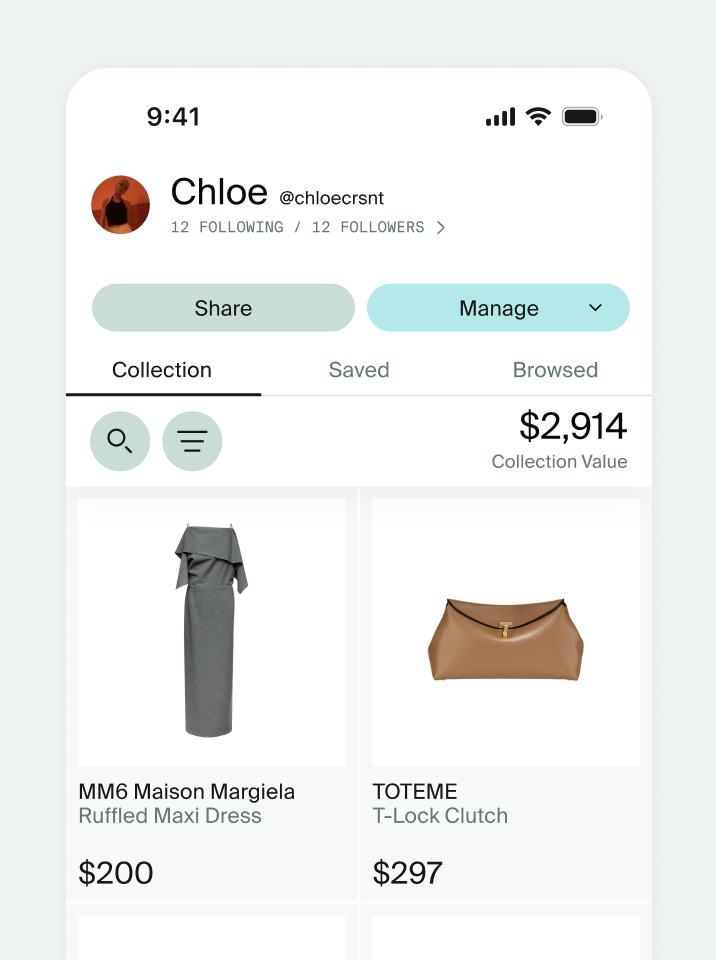The width and height of the screenshot is (716, 960).
Task: Open Chloe's profile picture
Action: coord(121,205)
